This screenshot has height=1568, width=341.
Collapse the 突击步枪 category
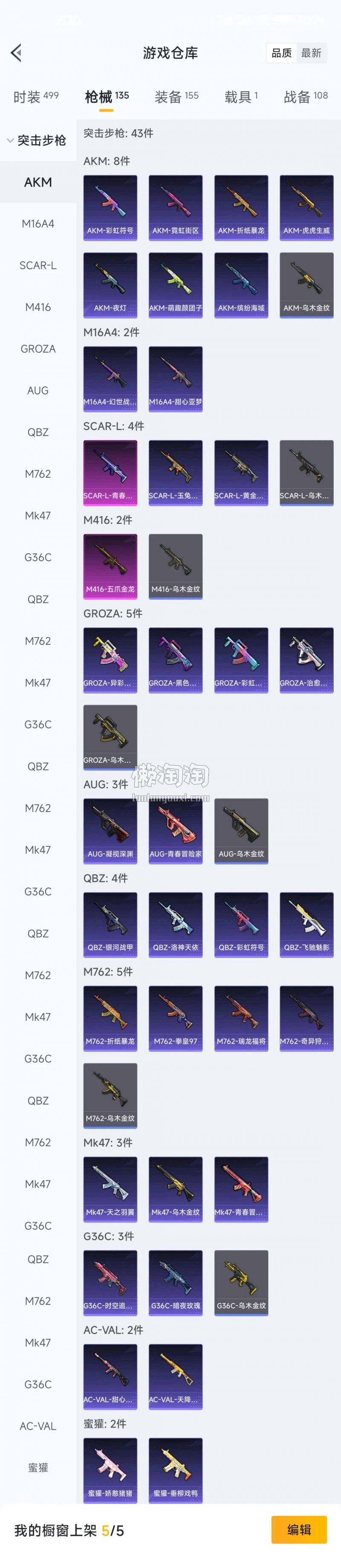[37, 141]
